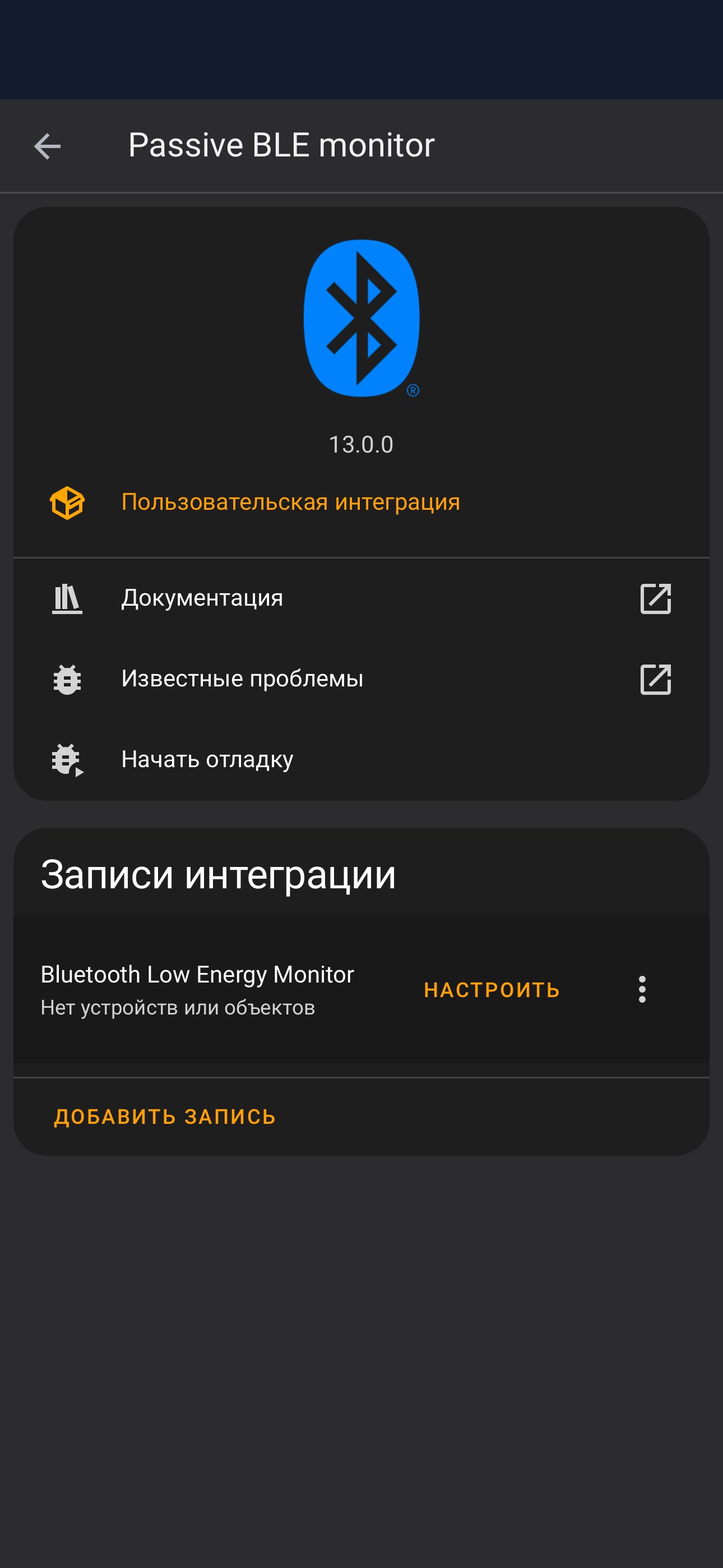Open the Документация link
Viewport: 723px width, 1568px height.
tap(361, 598)
